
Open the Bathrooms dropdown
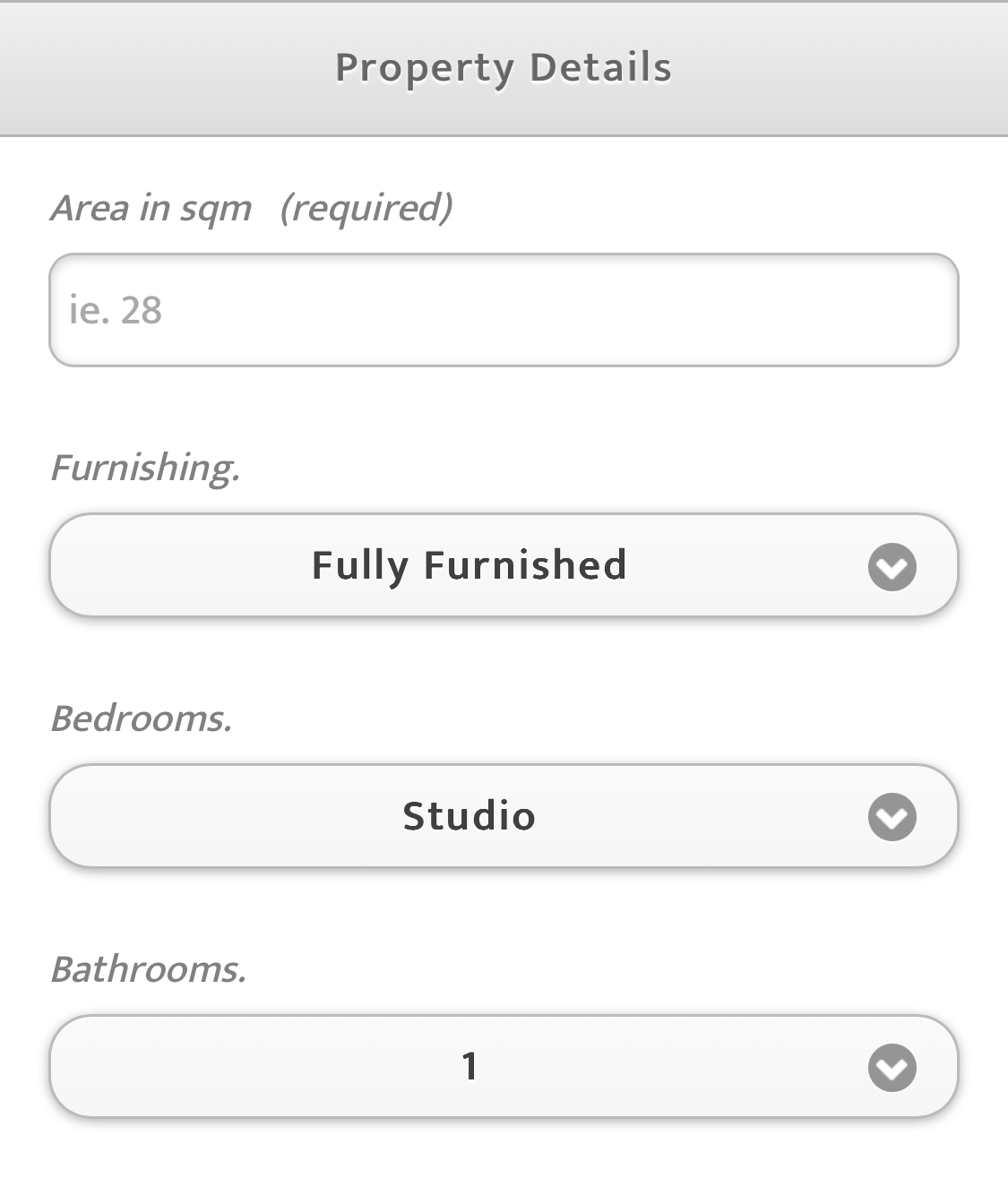(504, 1067)
